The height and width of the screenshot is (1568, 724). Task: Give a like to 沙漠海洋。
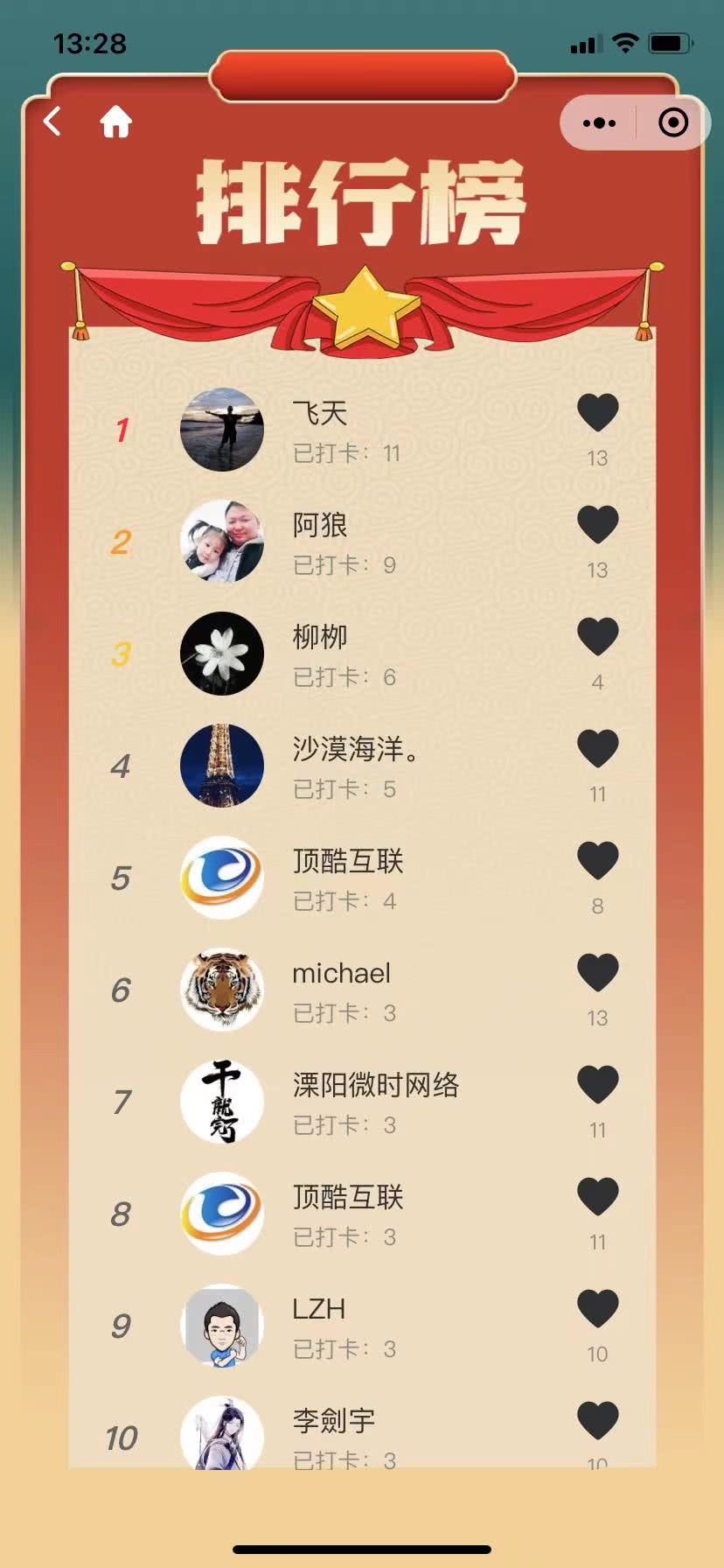[597, 748]
